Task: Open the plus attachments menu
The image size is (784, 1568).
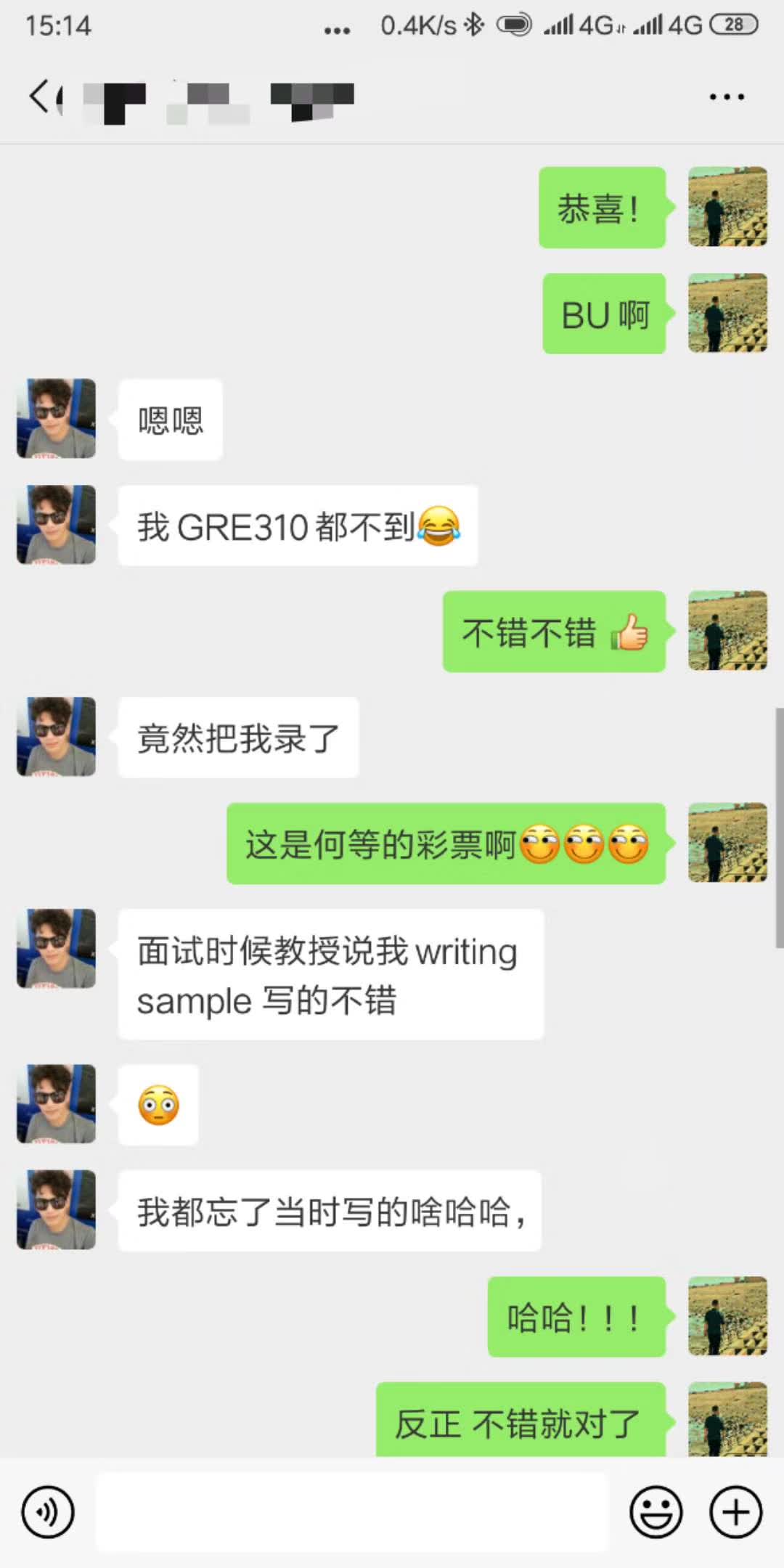Action: tap(735, 1512)
